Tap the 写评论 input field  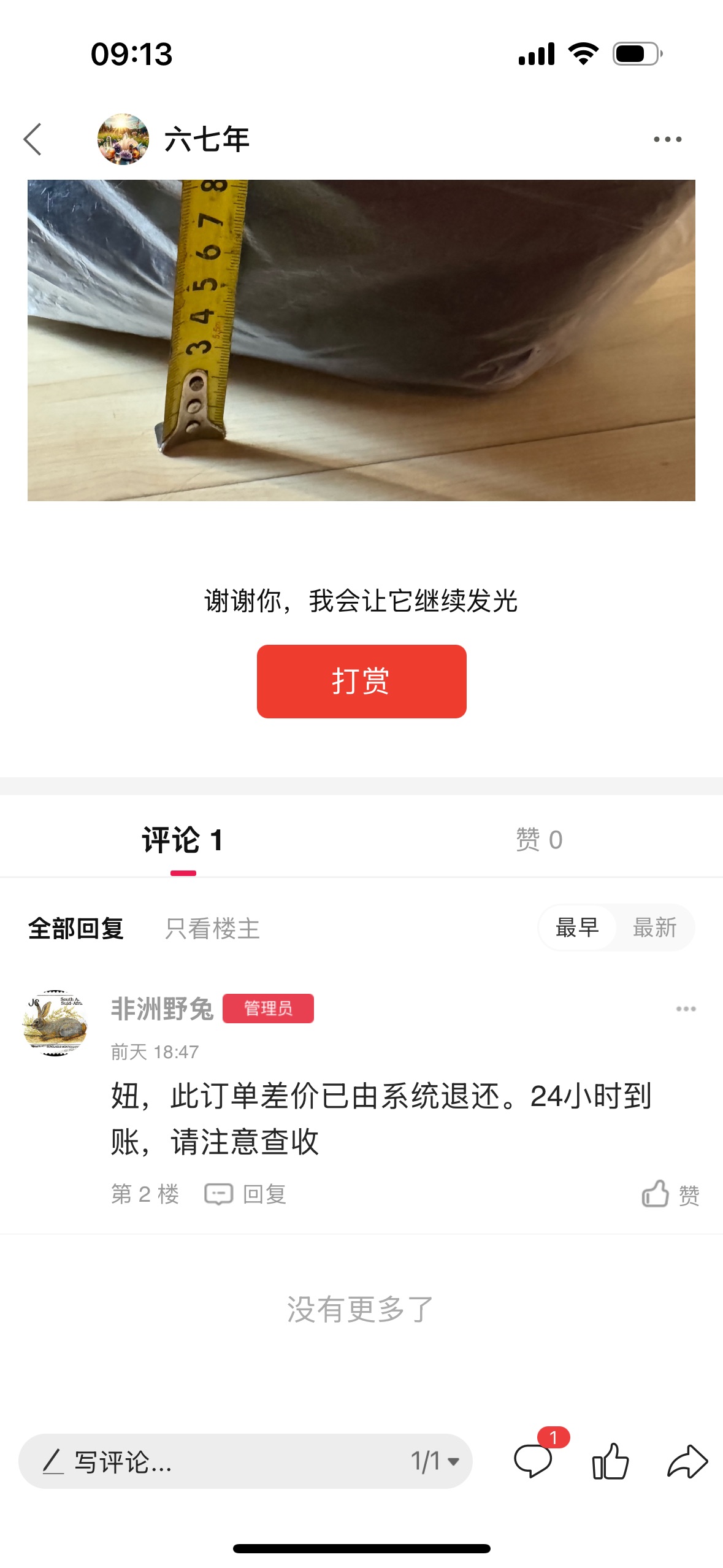click(x=215, y=1461)
